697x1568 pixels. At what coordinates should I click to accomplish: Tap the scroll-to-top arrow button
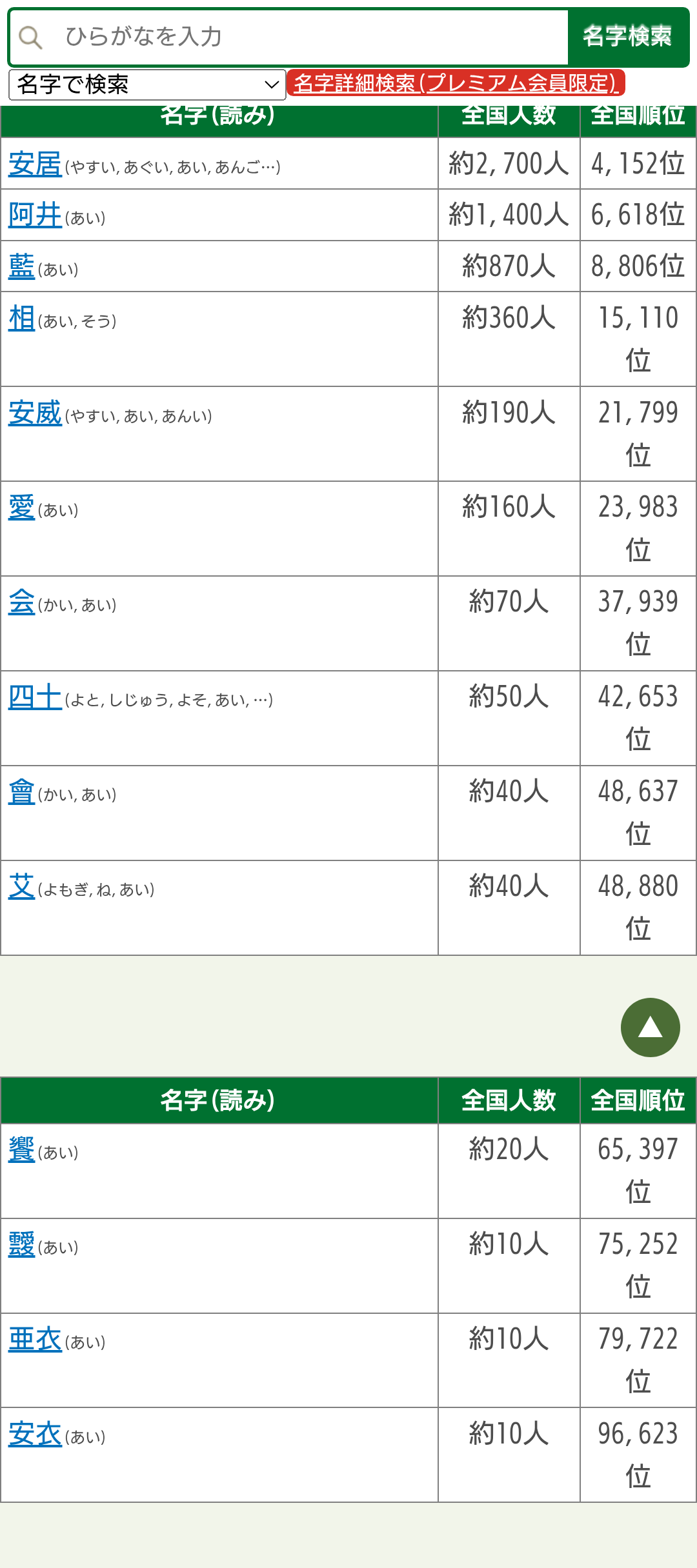click(650, 1027)
